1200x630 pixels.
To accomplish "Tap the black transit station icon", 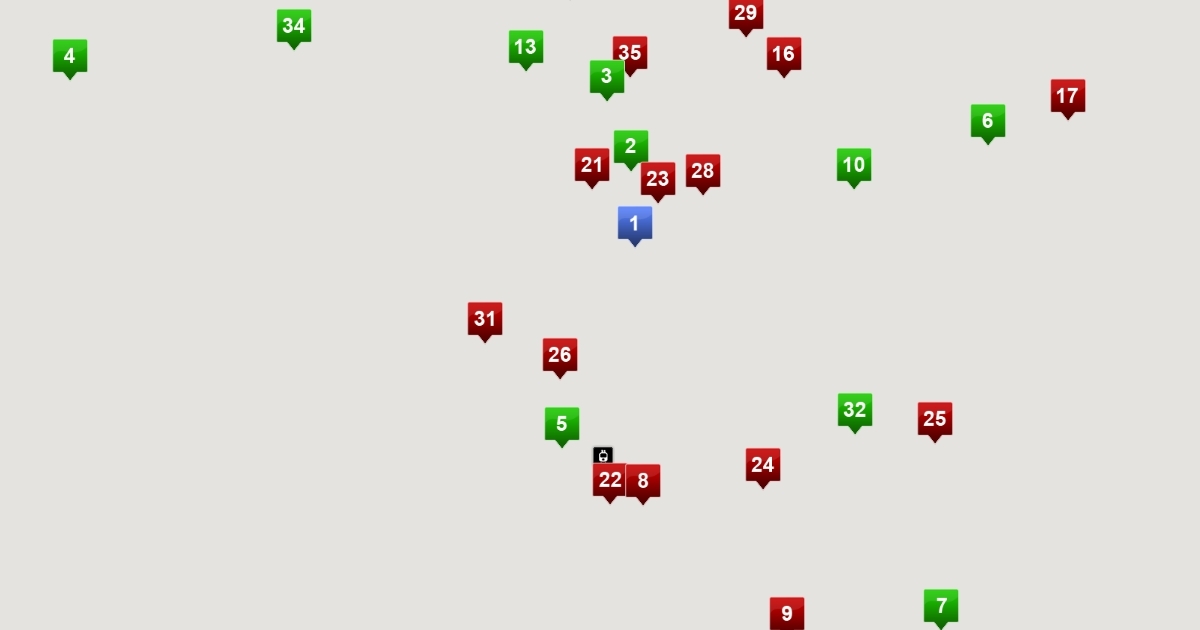I will [x=603, y=455].
